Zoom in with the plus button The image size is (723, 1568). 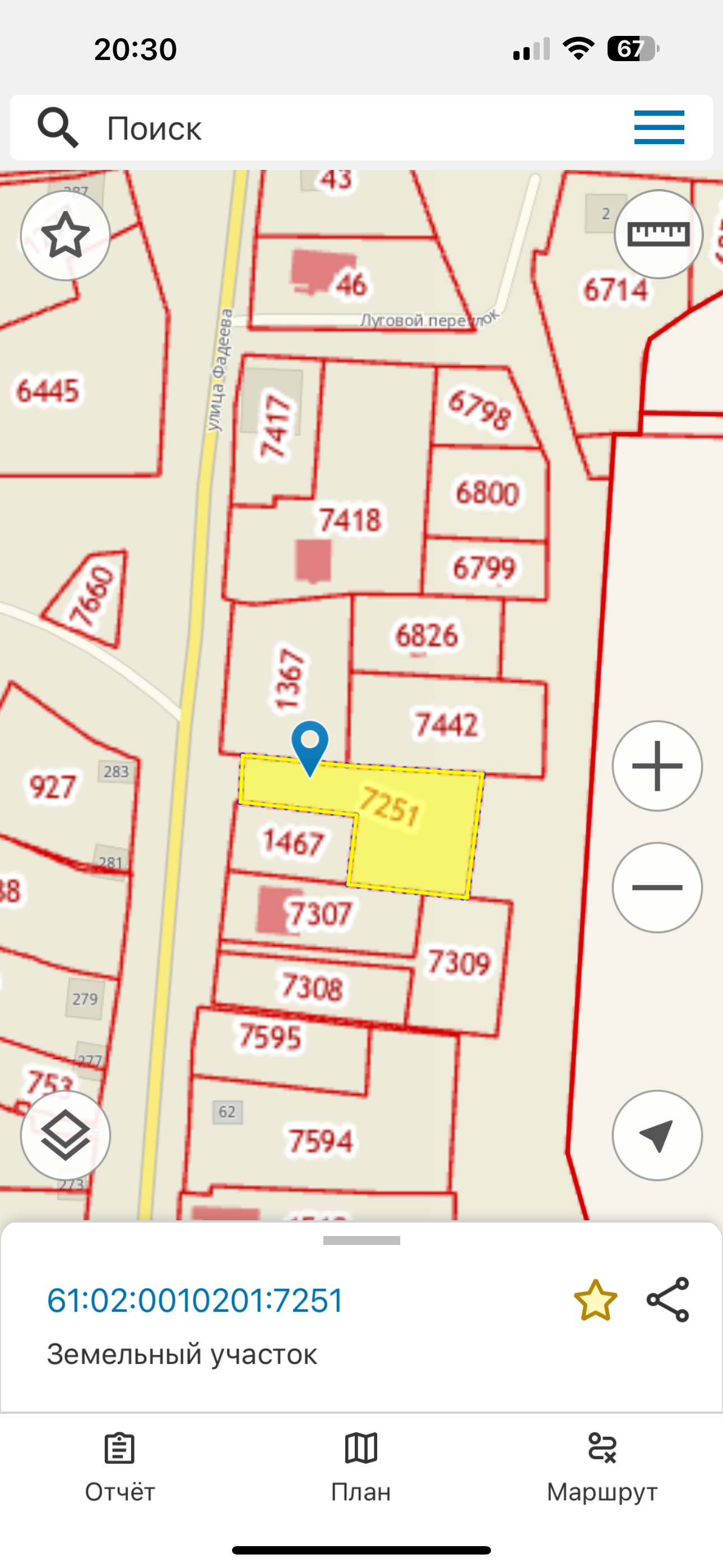coord(657,765)
